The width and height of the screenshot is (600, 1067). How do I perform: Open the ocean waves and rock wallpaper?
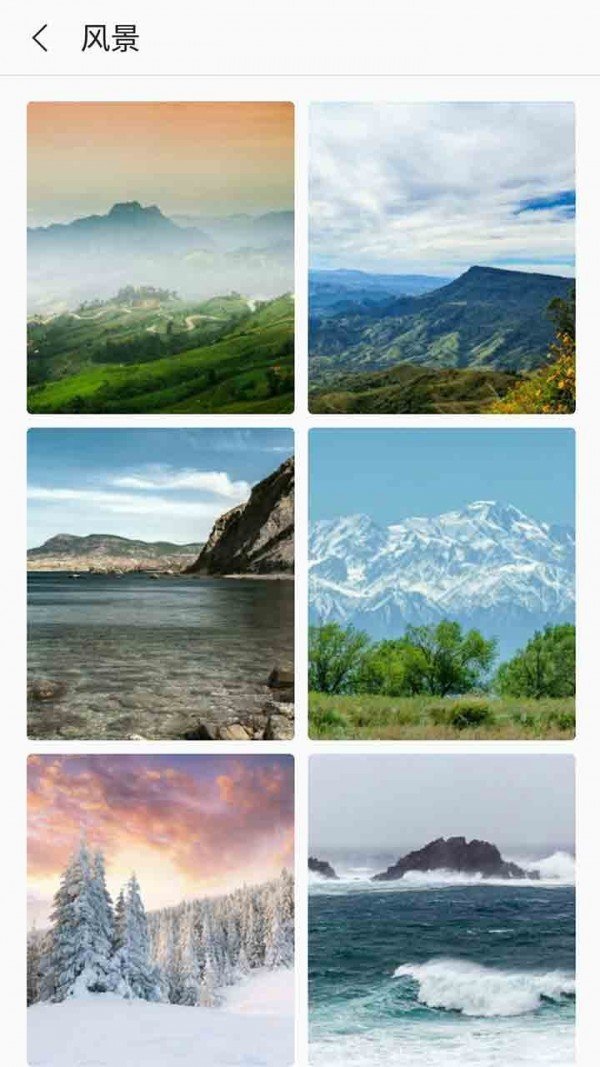(x=441, y=908)
